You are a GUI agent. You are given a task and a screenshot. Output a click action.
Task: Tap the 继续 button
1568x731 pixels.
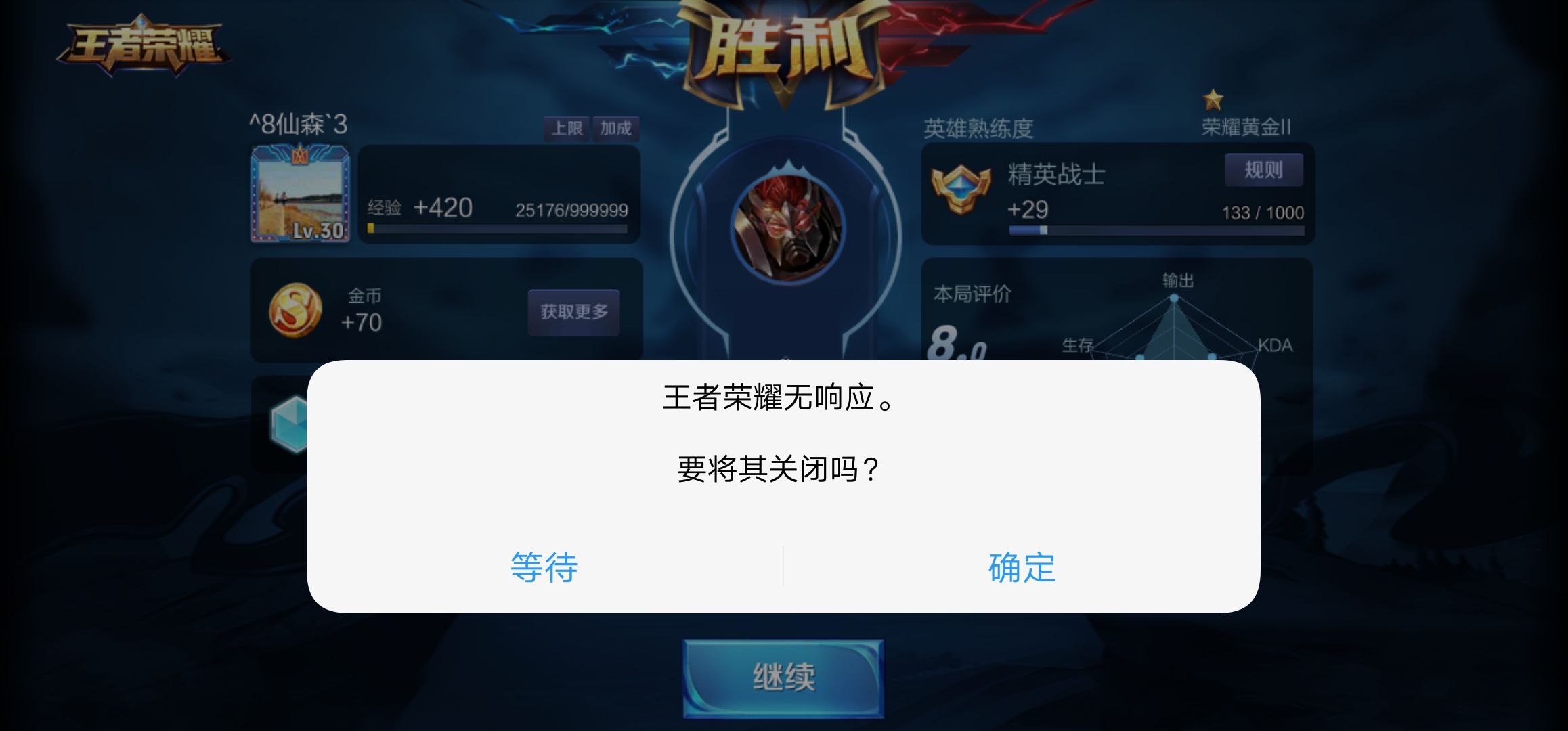(x=783, y=677)
